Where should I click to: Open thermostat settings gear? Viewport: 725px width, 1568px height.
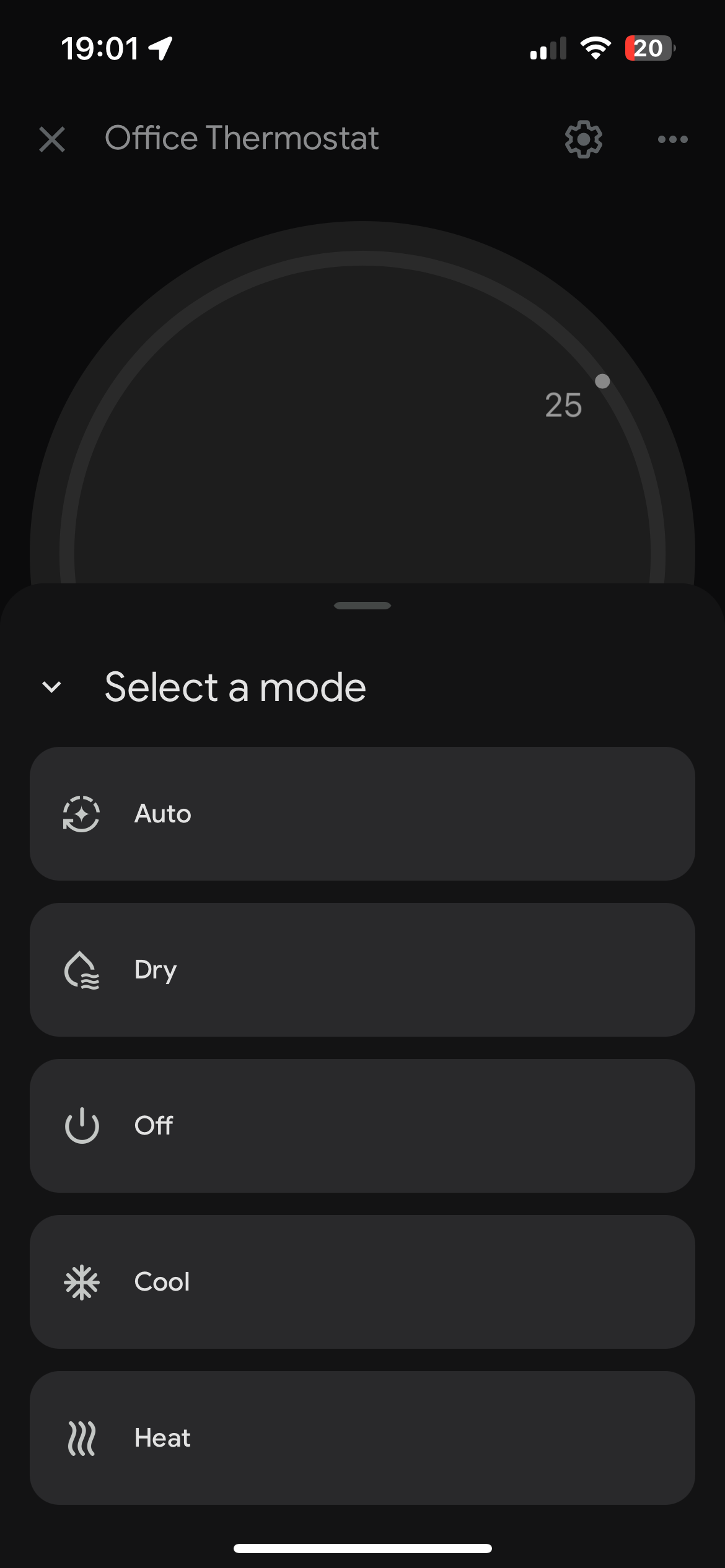583,139
